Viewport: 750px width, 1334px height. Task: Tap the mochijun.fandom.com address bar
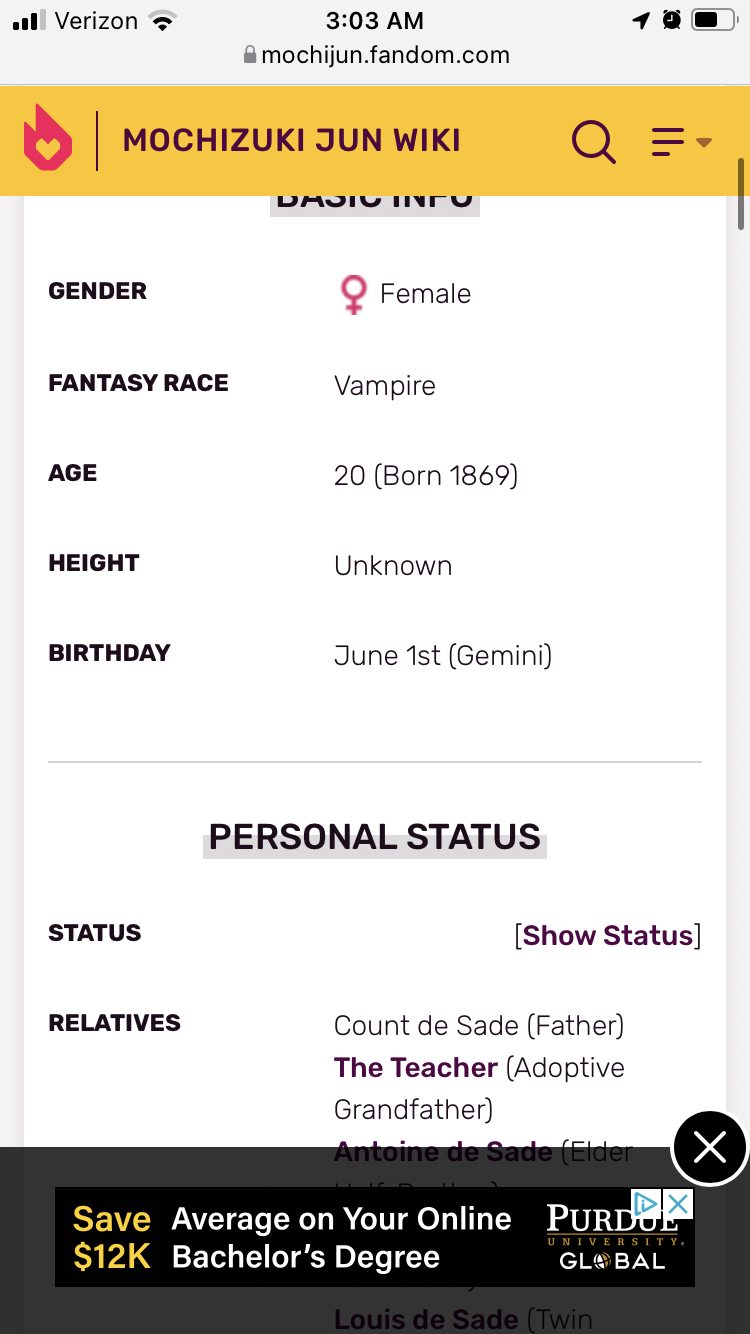(375, 55)
